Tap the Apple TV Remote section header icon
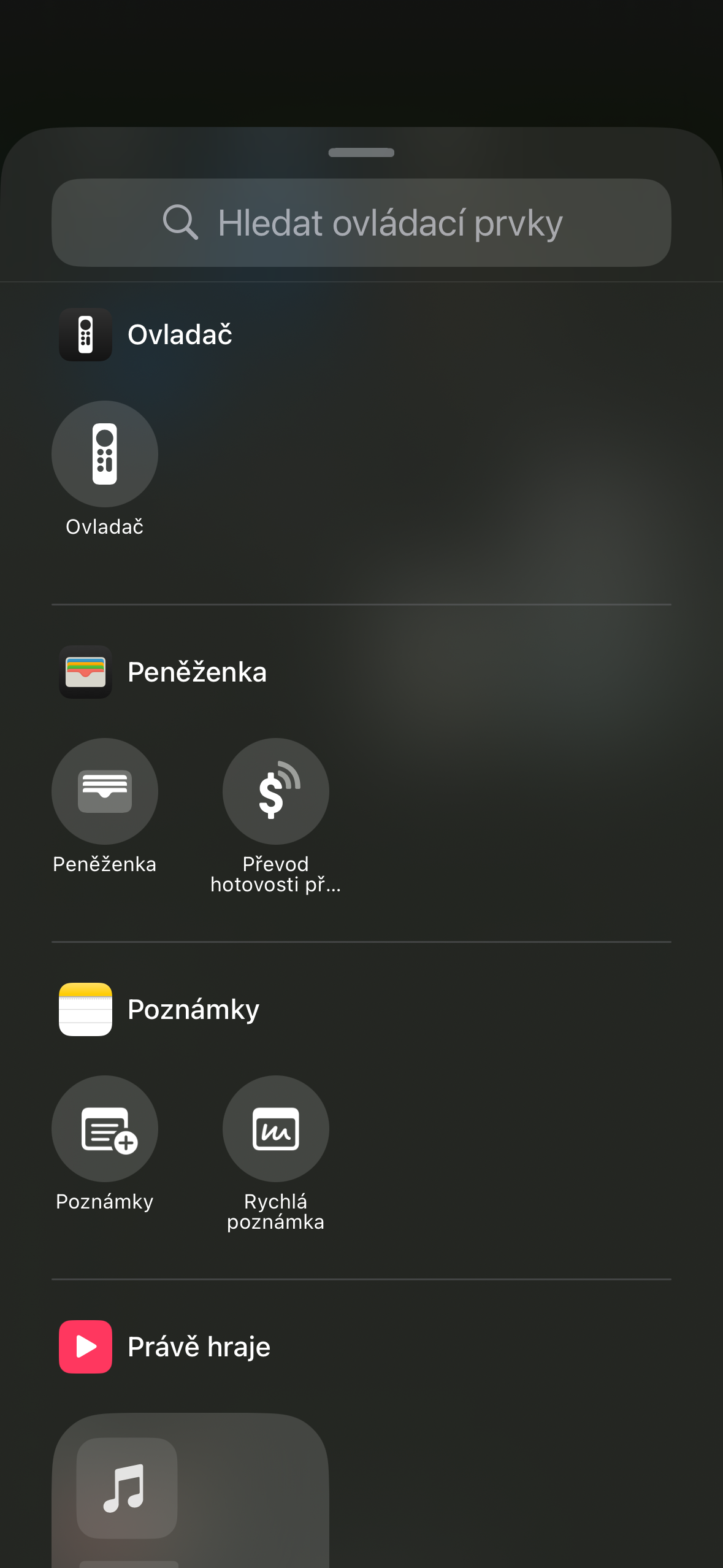 (85, 334)
